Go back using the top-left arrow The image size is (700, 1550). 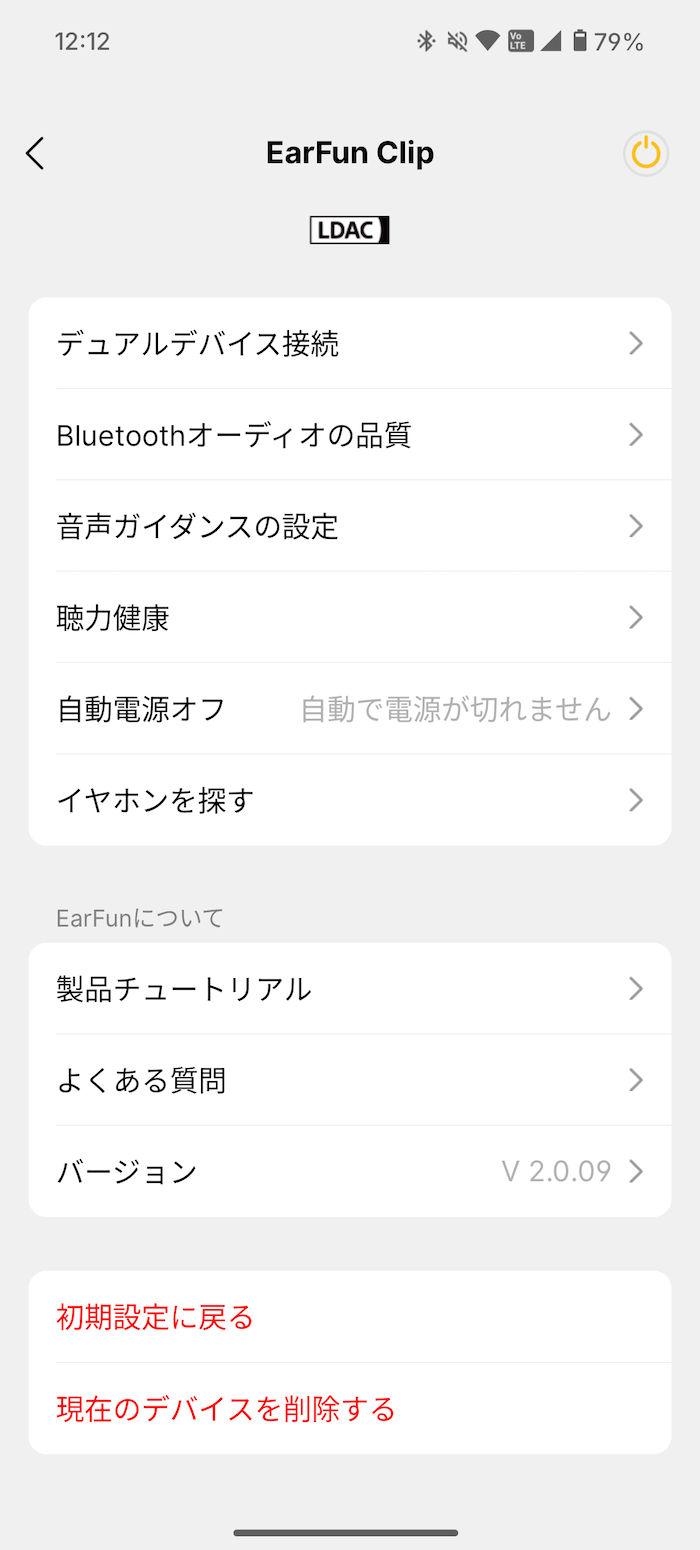coord(35,153)
